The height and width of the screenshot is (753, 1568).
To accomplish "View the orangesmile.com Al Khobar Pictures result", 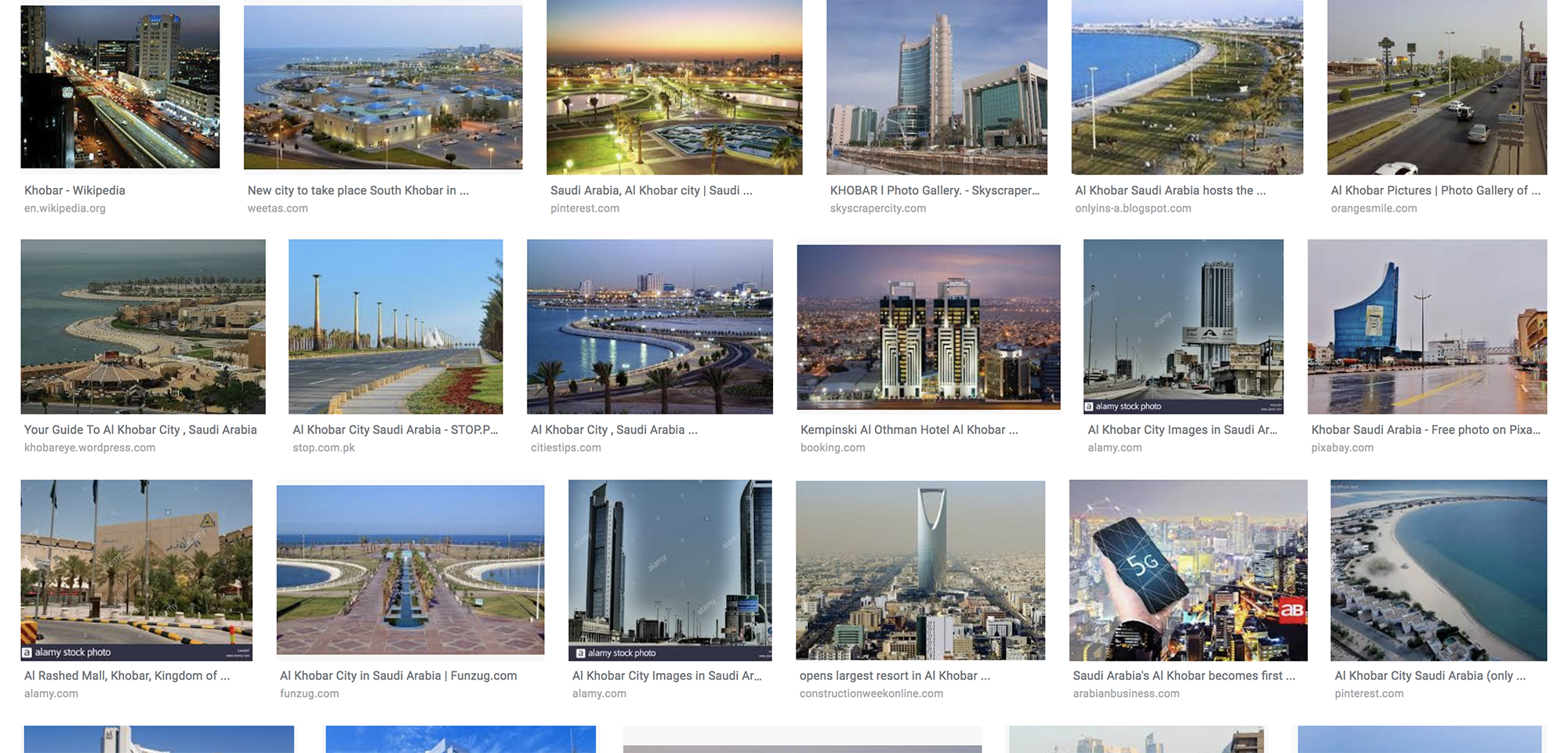I will (x=1436, y=87).
